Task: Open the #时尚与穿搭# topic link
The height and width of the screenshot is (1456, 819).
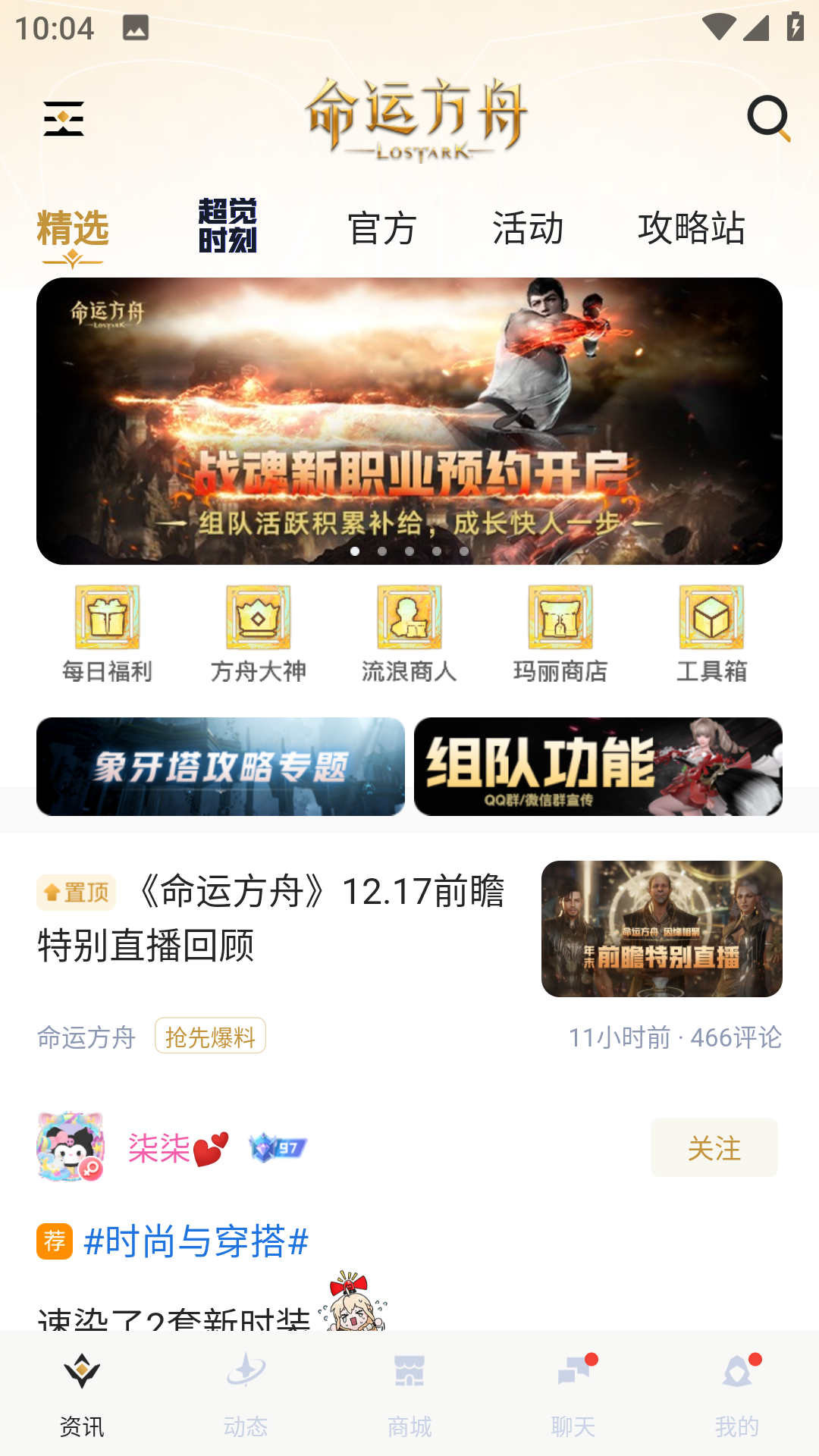Action: pyautogui.click(x=196, y=1241)
